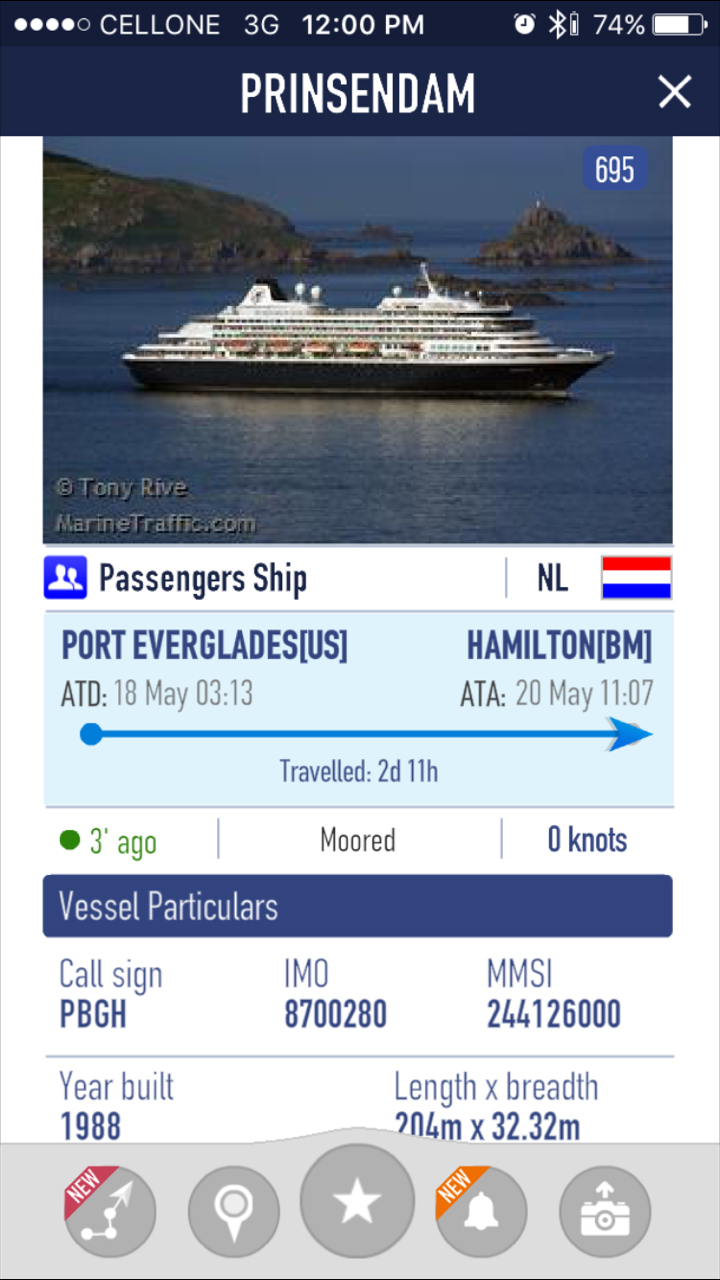This screenshot has width=720, height=1280.
Task: Upload a photo of the vessel
Action: (604, 1211)
